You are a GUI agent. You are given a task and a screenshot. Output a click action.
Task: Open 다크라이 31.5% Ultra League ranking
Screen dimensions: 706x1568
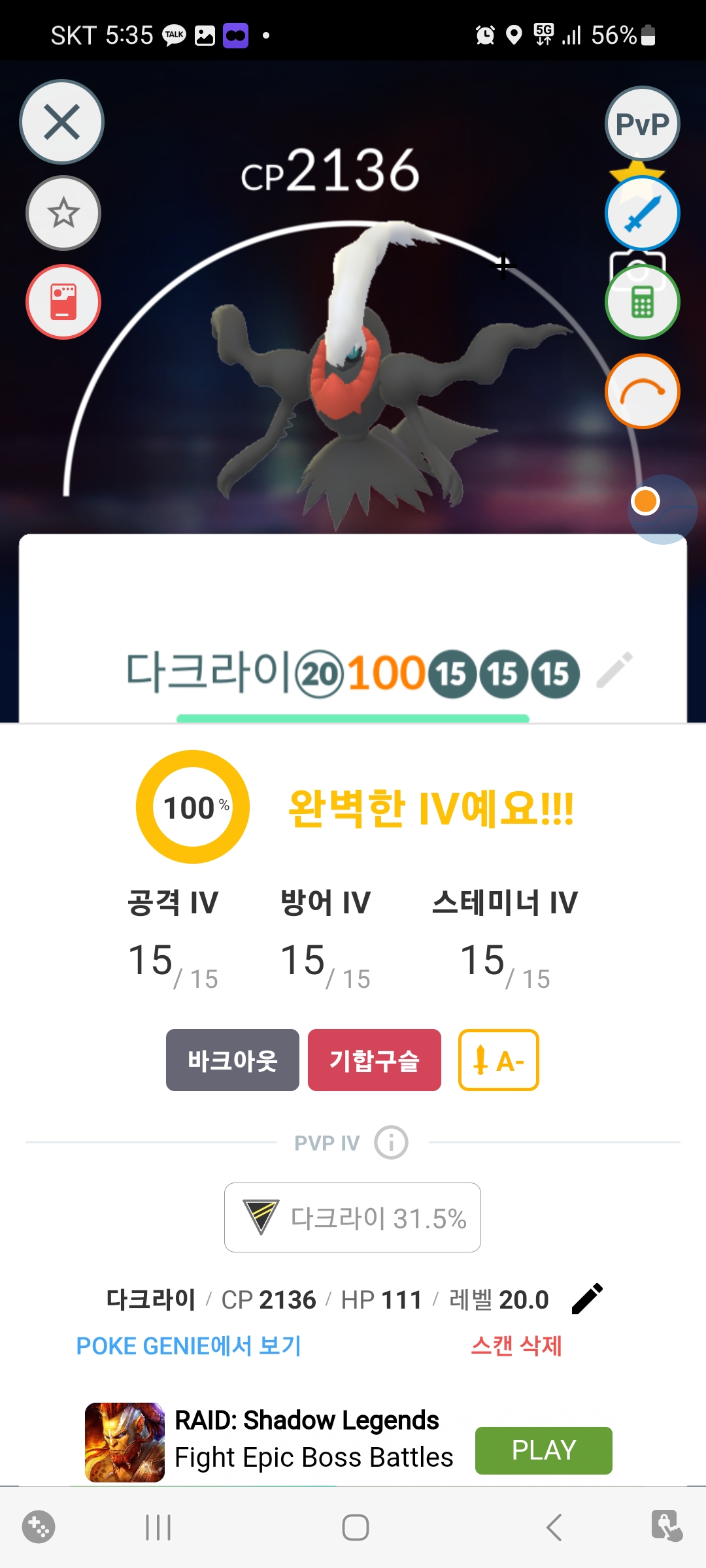tap(352, 1217)
